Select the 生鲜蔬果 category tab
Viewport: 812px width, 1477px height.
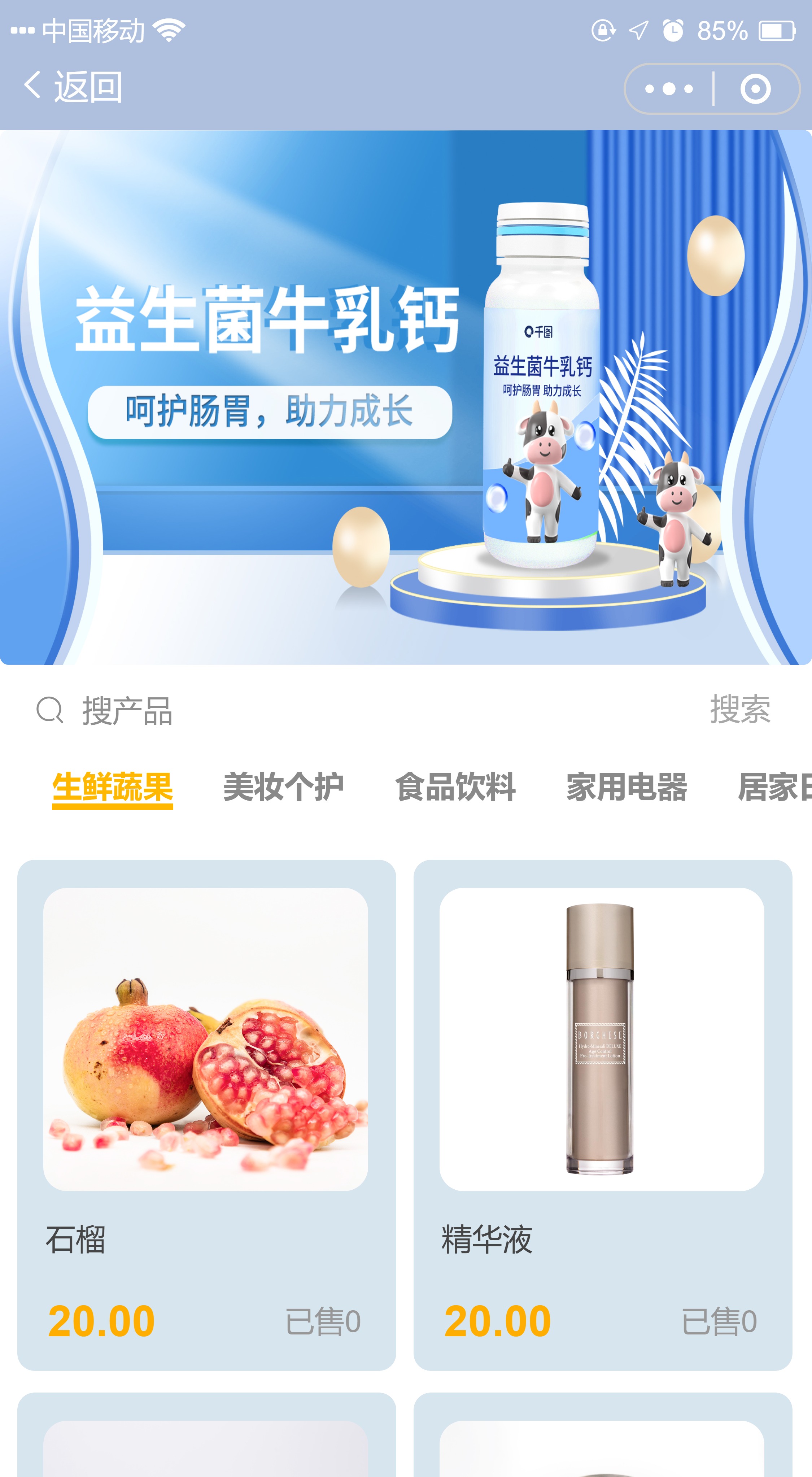click(112, 787)
